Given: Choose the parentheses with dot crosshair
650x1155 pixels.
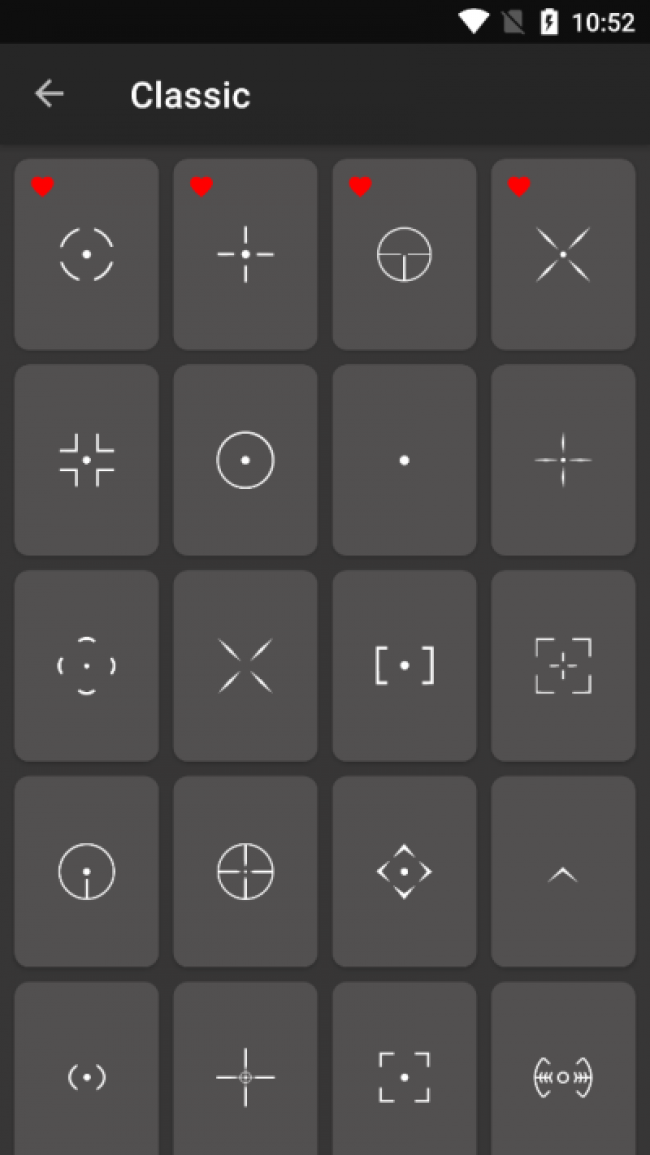Looking at the screenshot, I should pos(86,1068).
